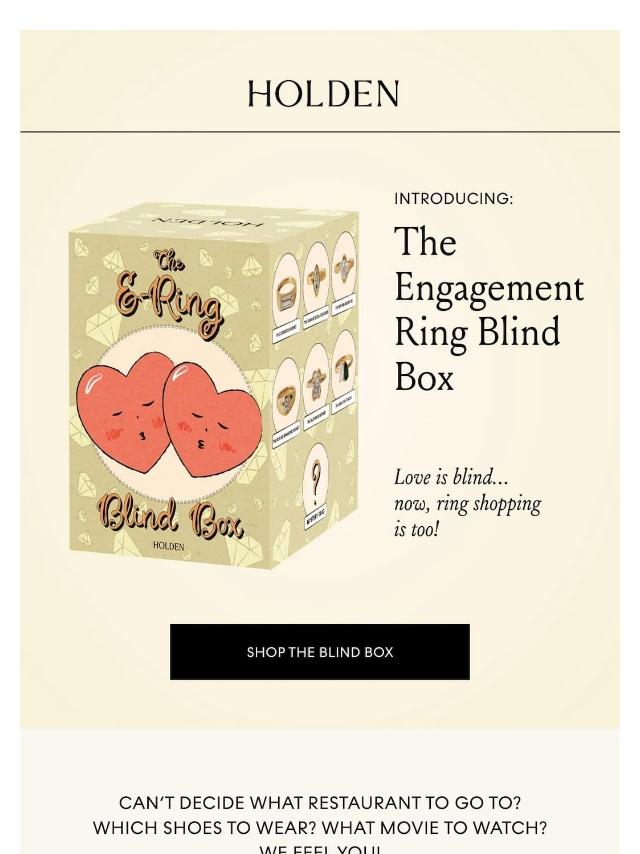Tap the Shop the Blind Box button
Screen dimensions: 640x854
point(320,651)
